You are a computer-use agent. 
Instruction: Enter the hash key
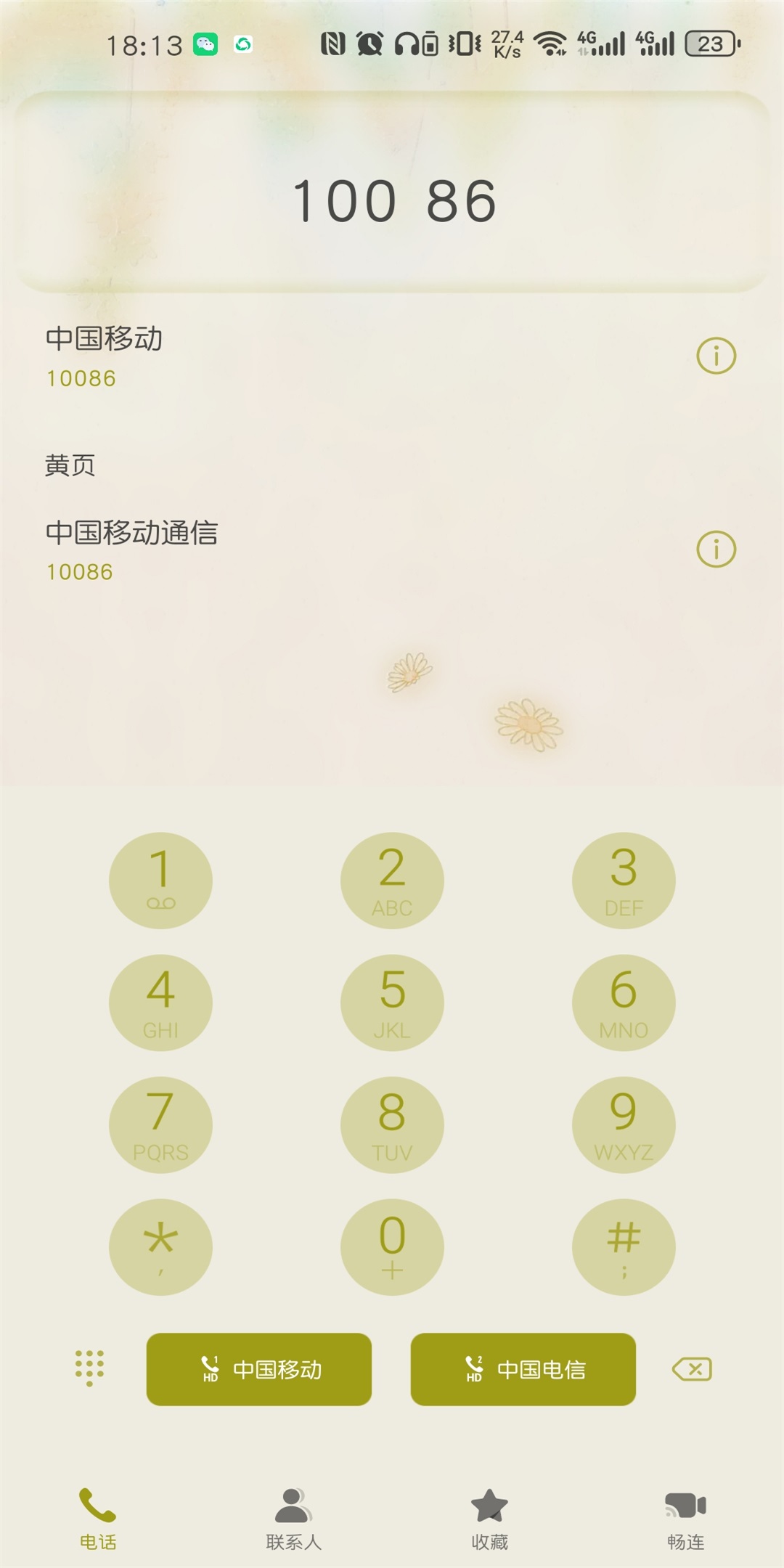[624, 1246]
